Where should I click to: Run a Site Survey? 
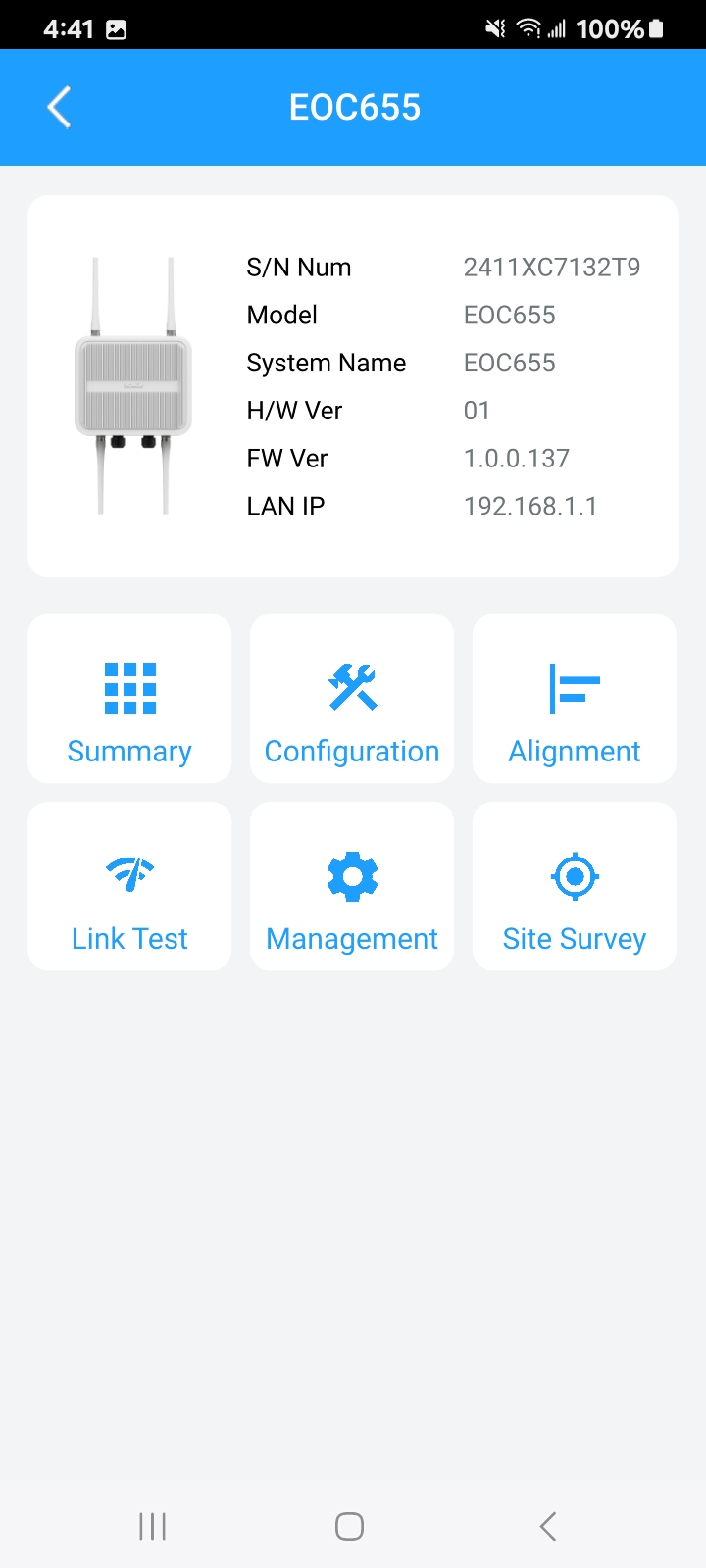click(x=575, y=886)
